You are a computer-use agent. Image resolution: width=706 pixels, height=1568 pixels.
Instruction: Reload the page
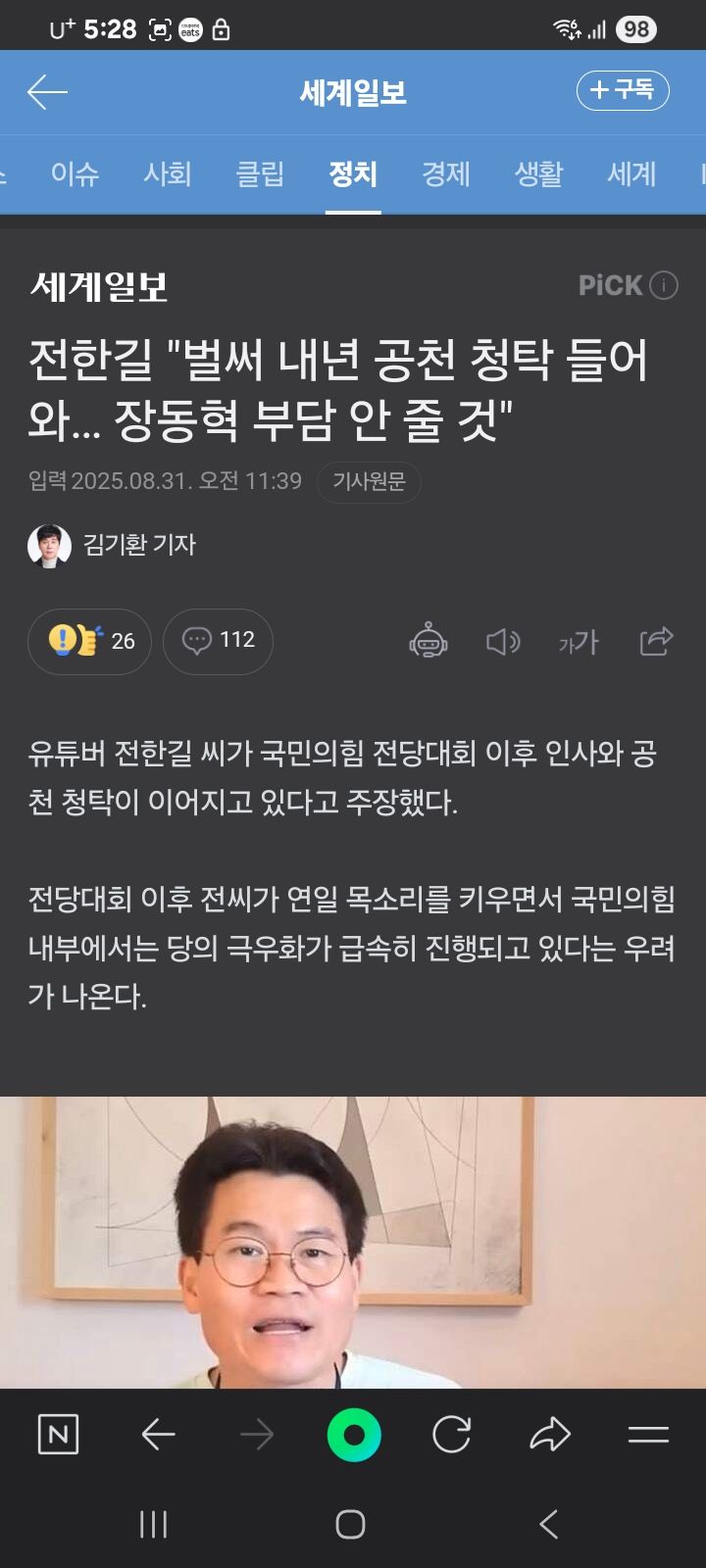tap(451, 1436)
